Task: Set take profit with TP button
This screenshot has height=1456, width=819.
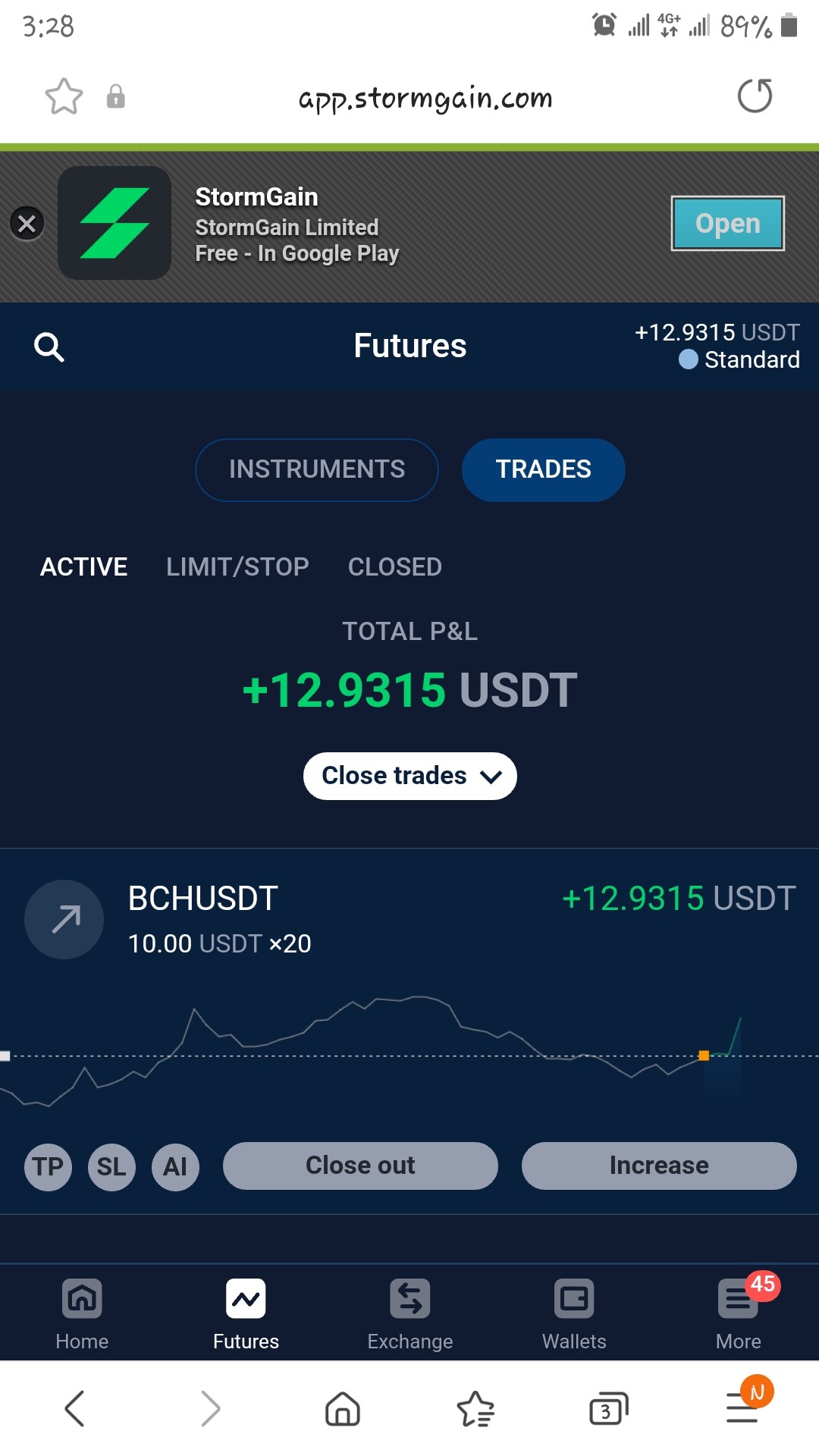Action: (x=49, y=1166)
